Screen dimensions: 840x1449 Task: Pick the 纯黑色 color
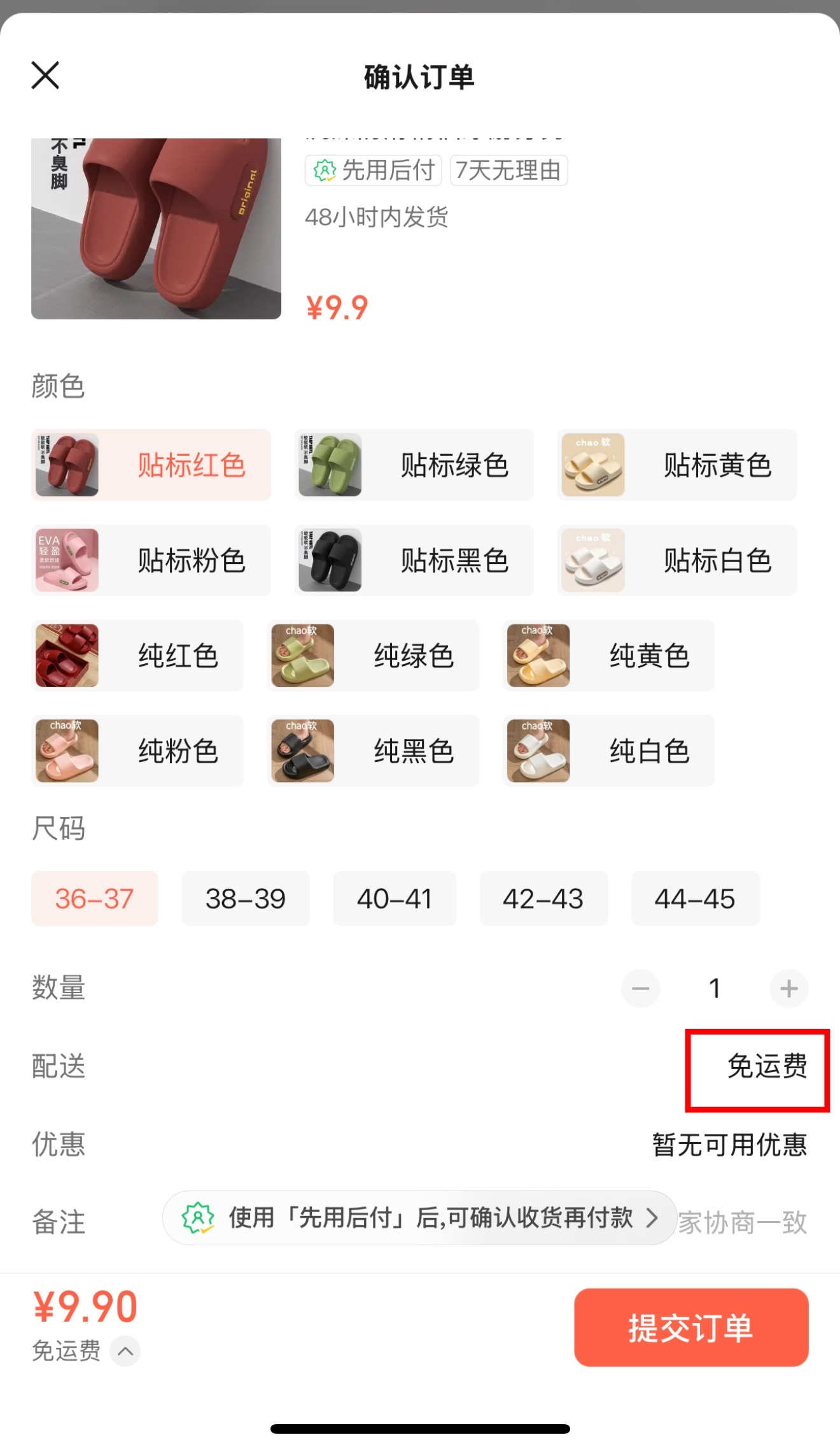click(x=373, y=751)
